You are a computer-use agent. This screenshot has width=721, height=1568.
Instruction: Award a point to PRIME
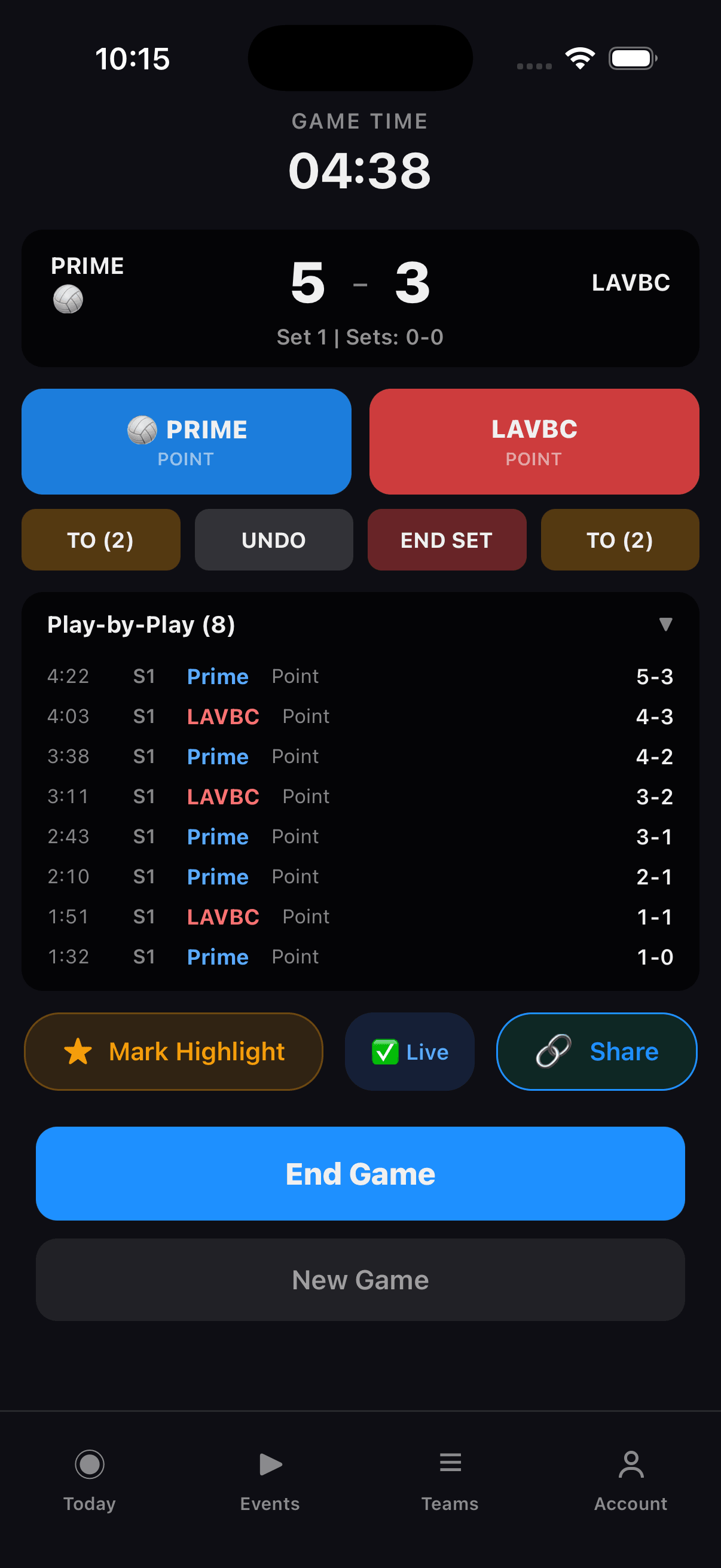click(187, 441)
